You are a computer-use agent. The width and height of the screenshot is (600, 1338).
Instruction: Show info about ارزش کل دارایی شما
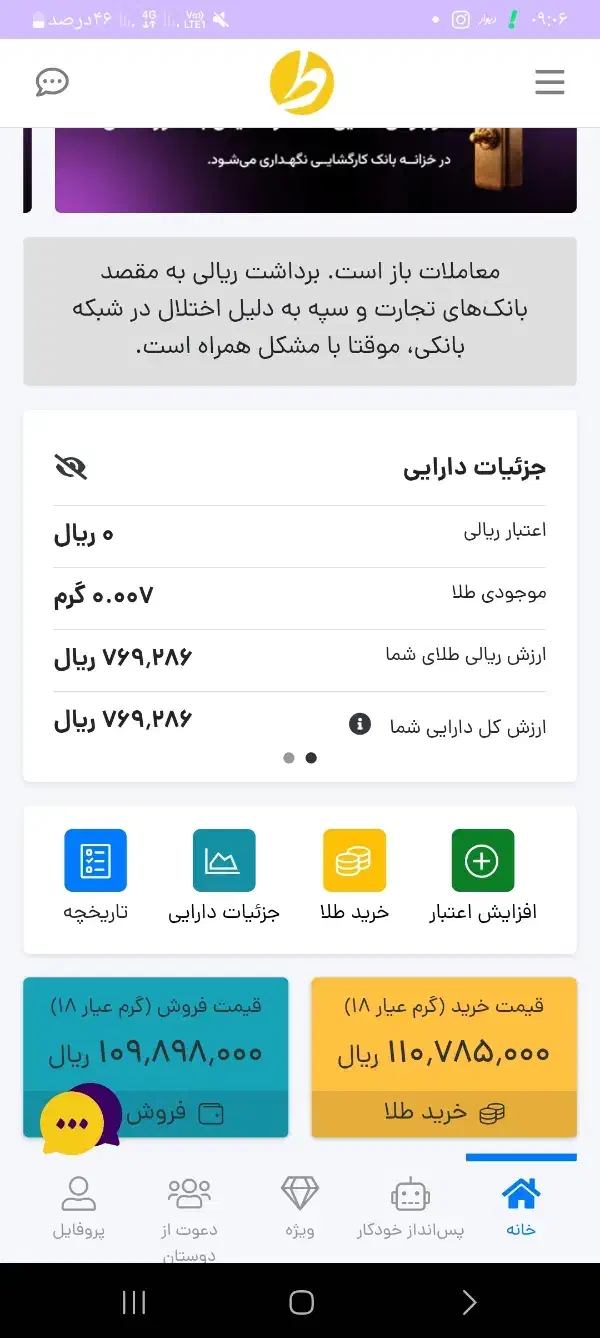point(360,724)
